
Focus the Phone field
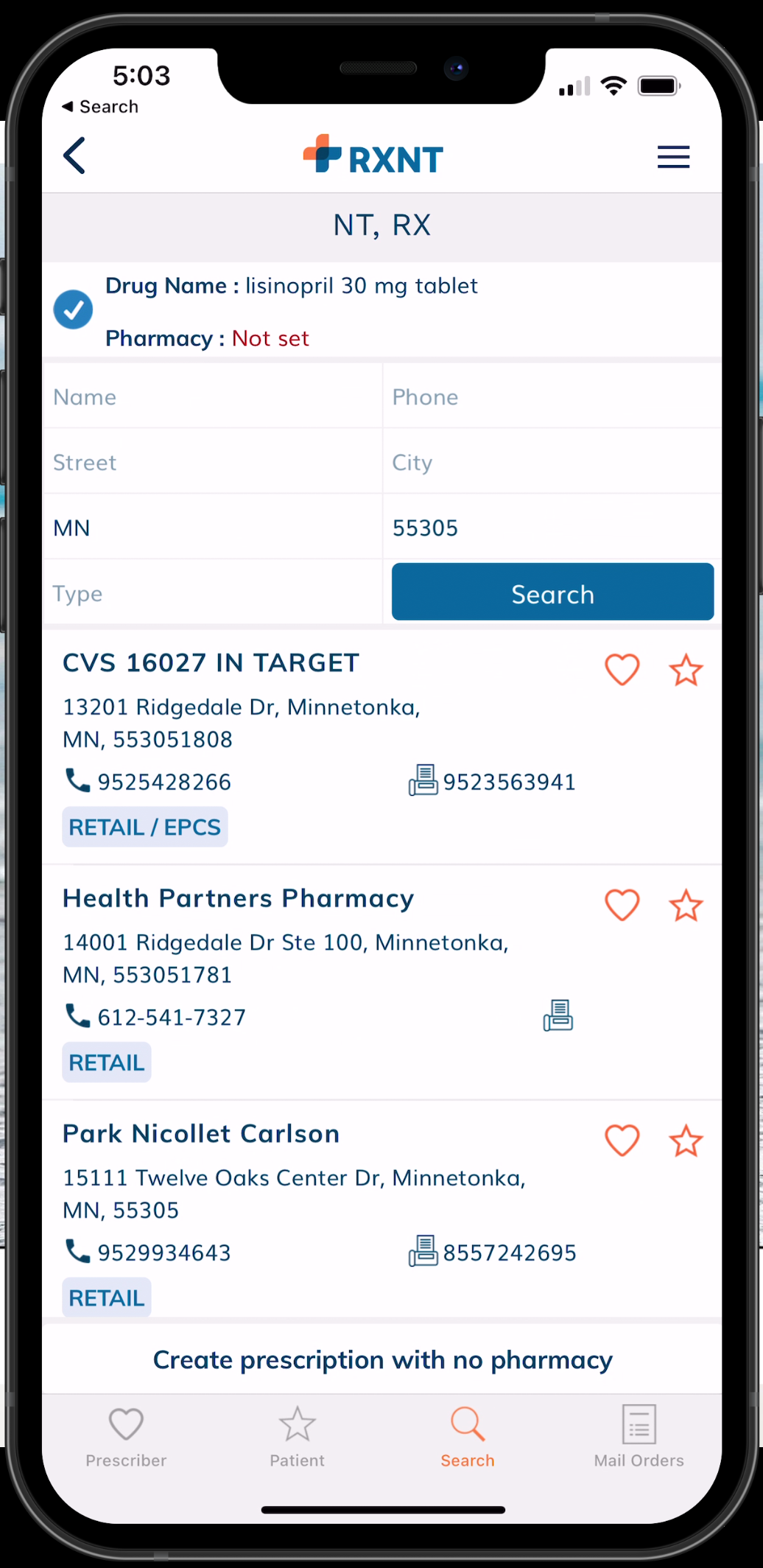pyautogui.click(x=552, y=397)
